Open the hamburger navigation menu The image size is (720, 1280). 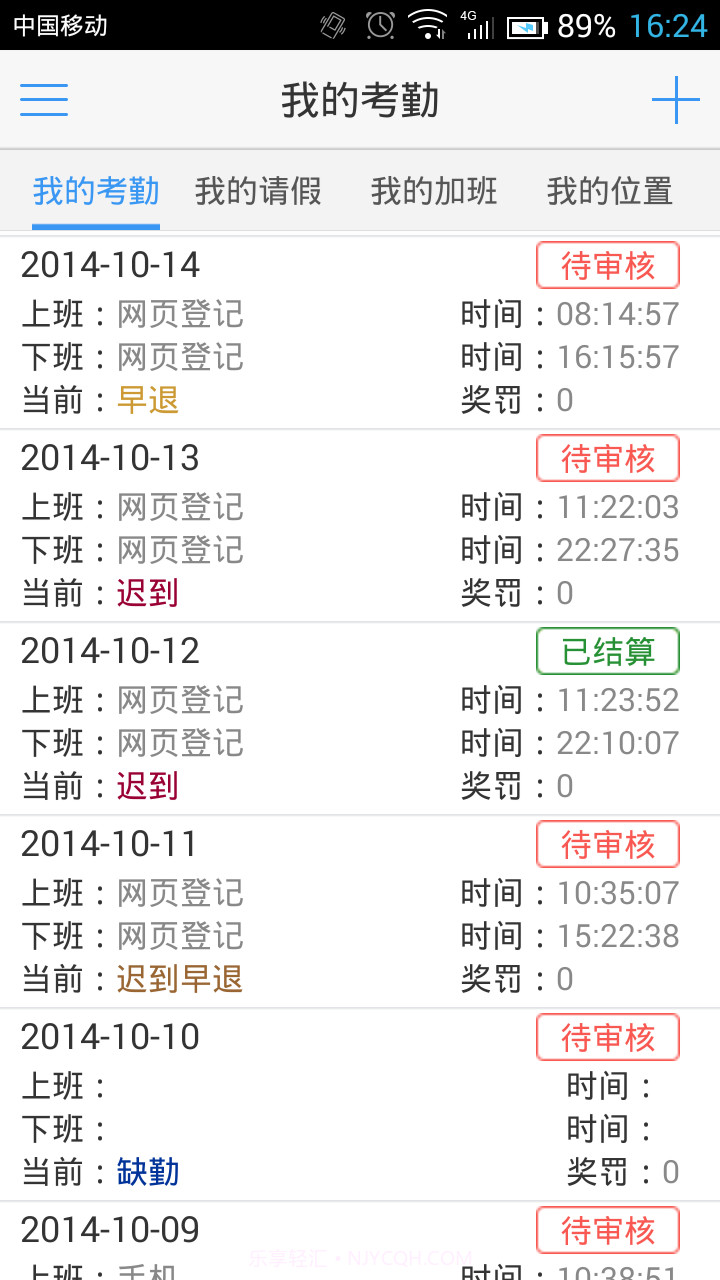pos(43,100)
